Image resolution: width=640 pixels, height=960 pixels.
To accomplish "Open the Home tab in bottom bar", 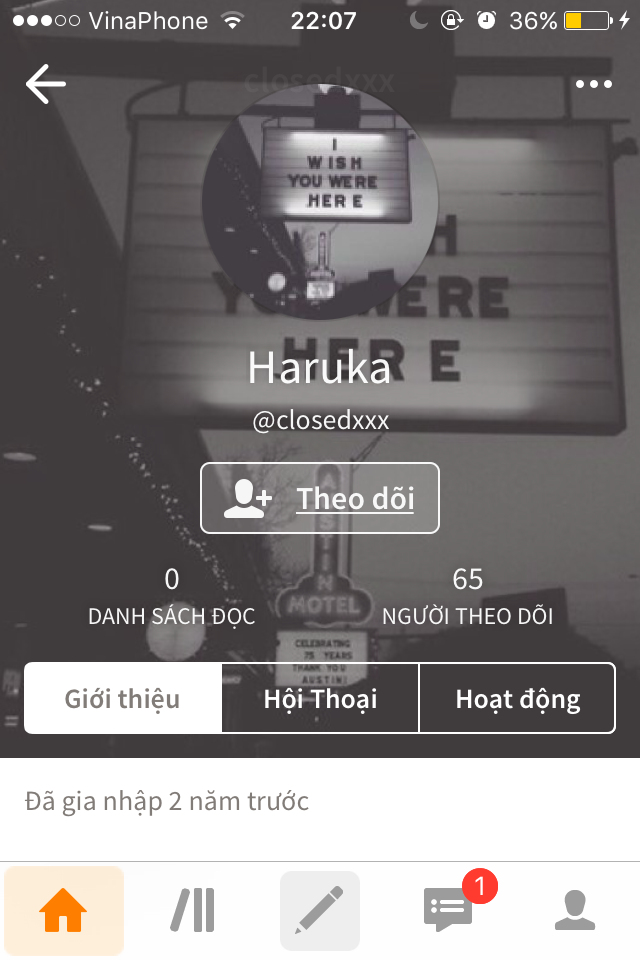I will tap(63, 911).
